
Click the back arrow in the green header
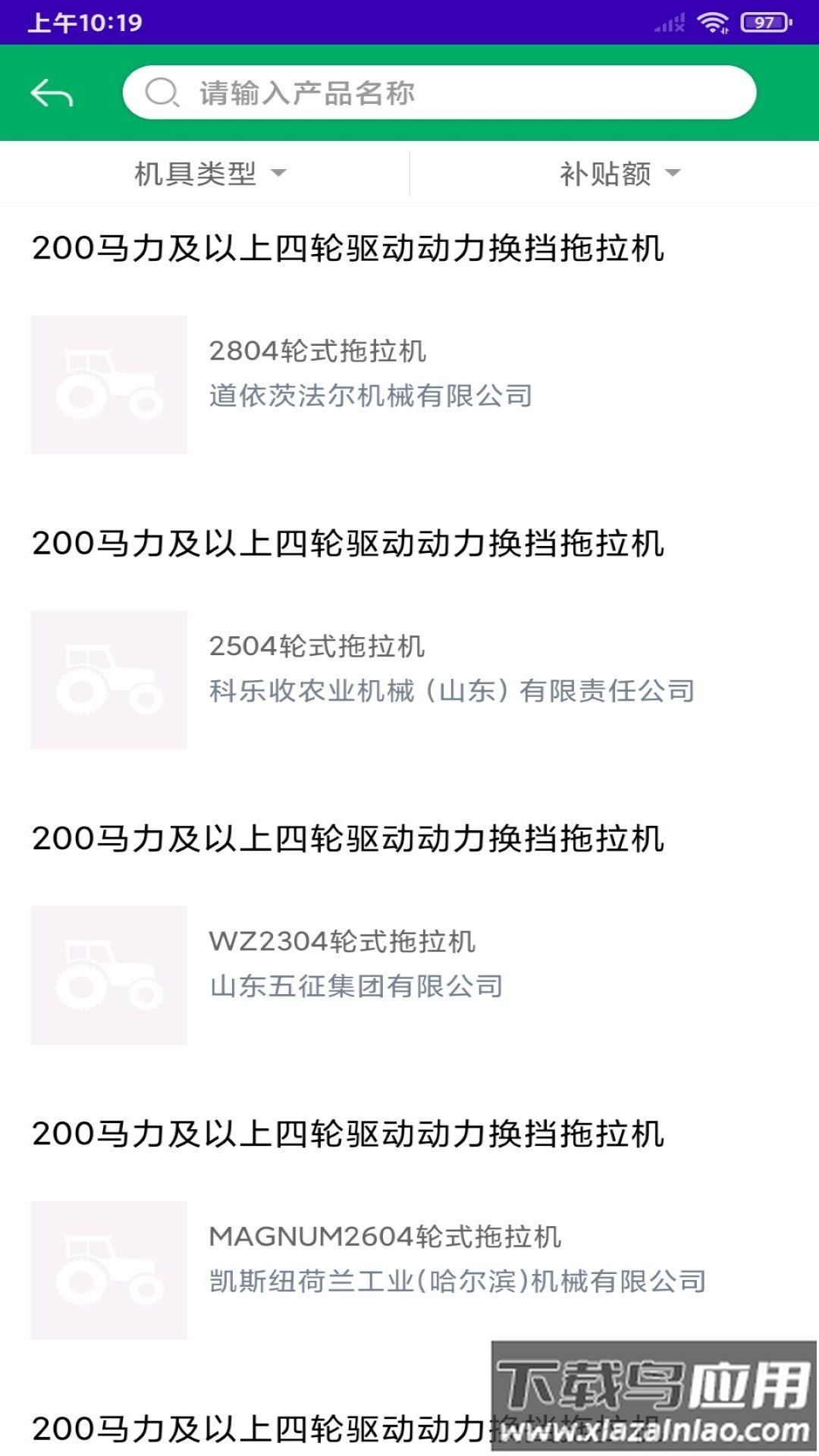53,93
